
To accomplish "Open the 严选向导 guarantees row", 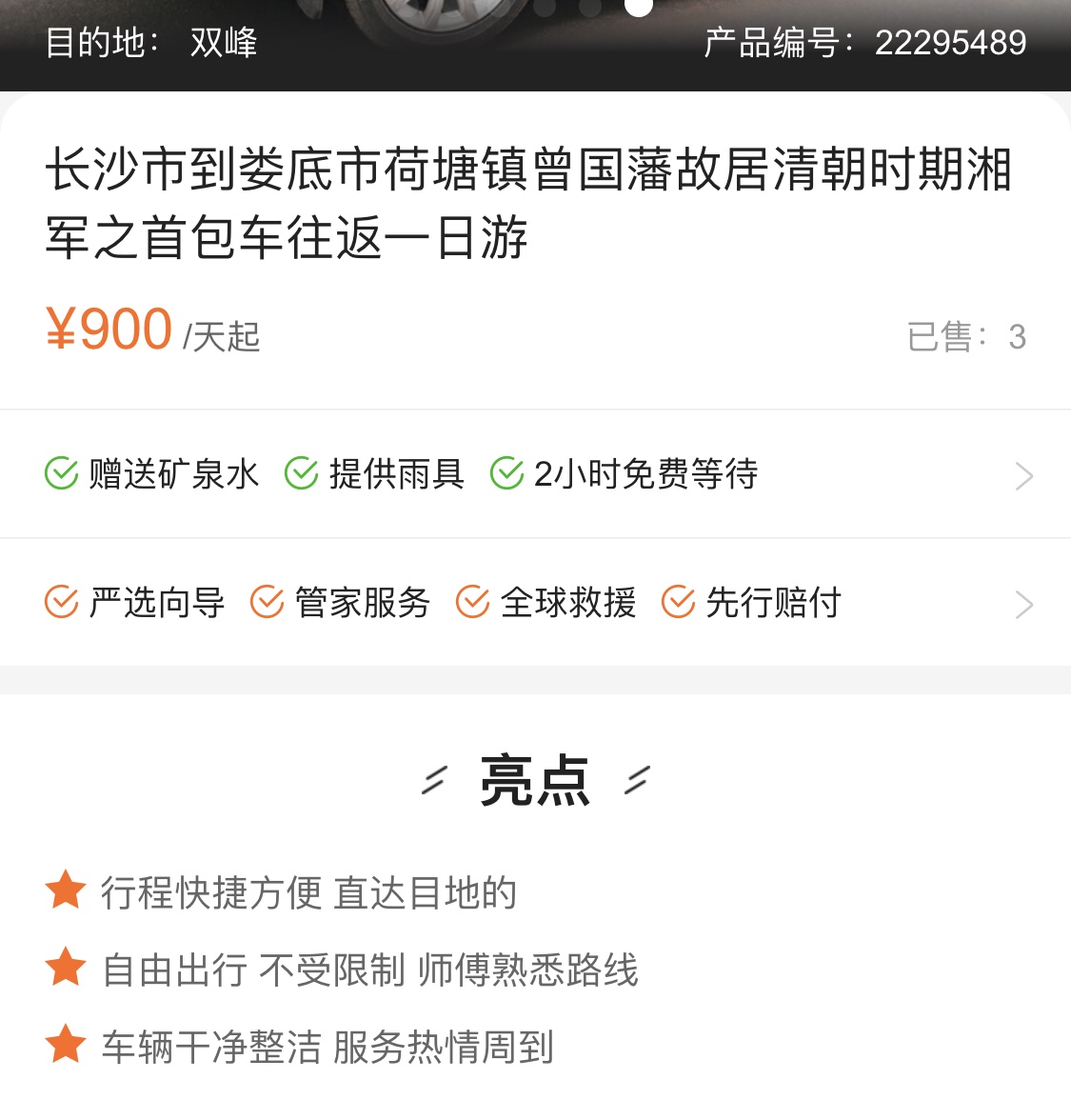I will (x=1023, y=604).
